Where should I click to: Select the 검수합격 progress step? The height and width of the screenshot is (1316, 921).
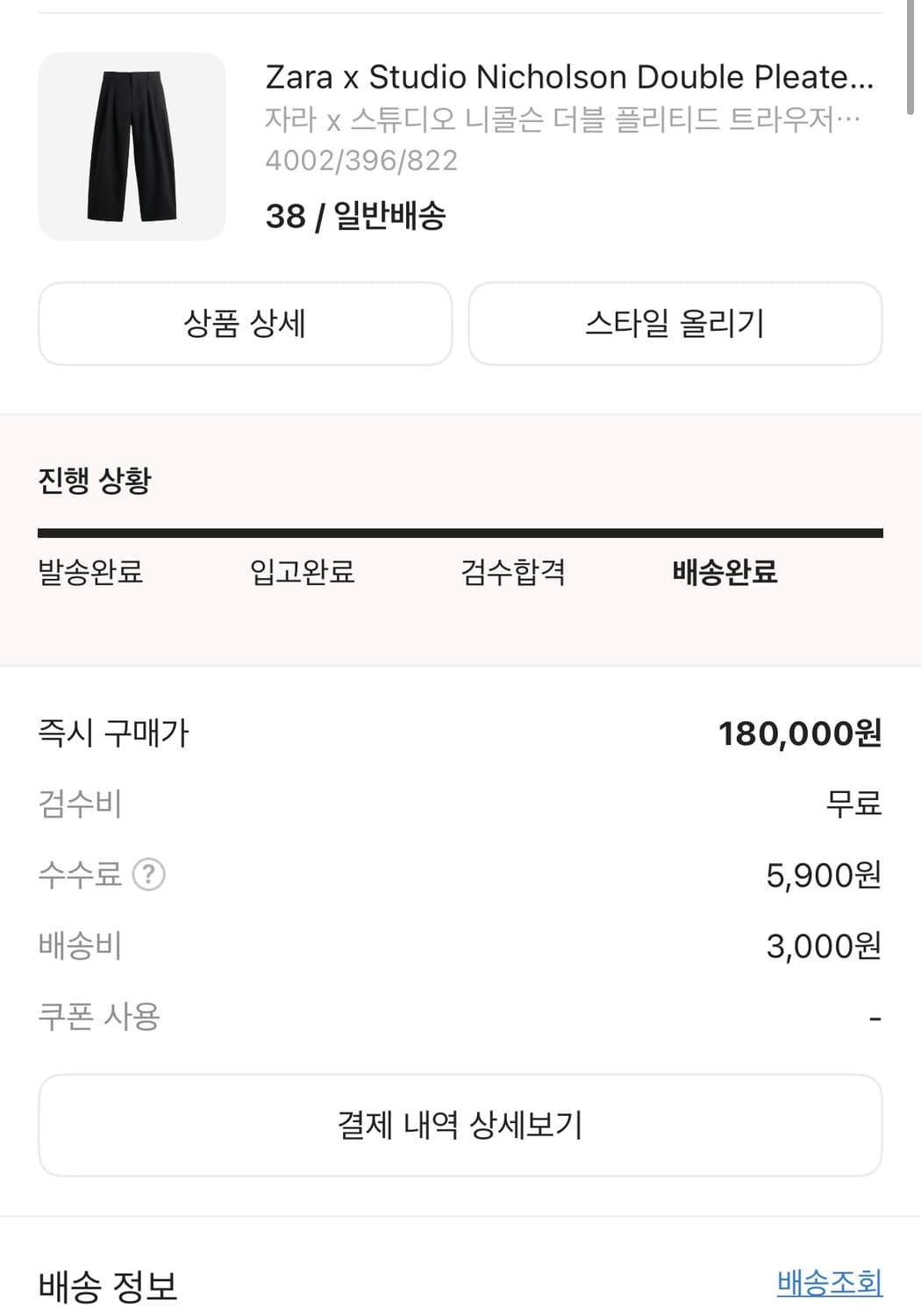tap(514, 573)
